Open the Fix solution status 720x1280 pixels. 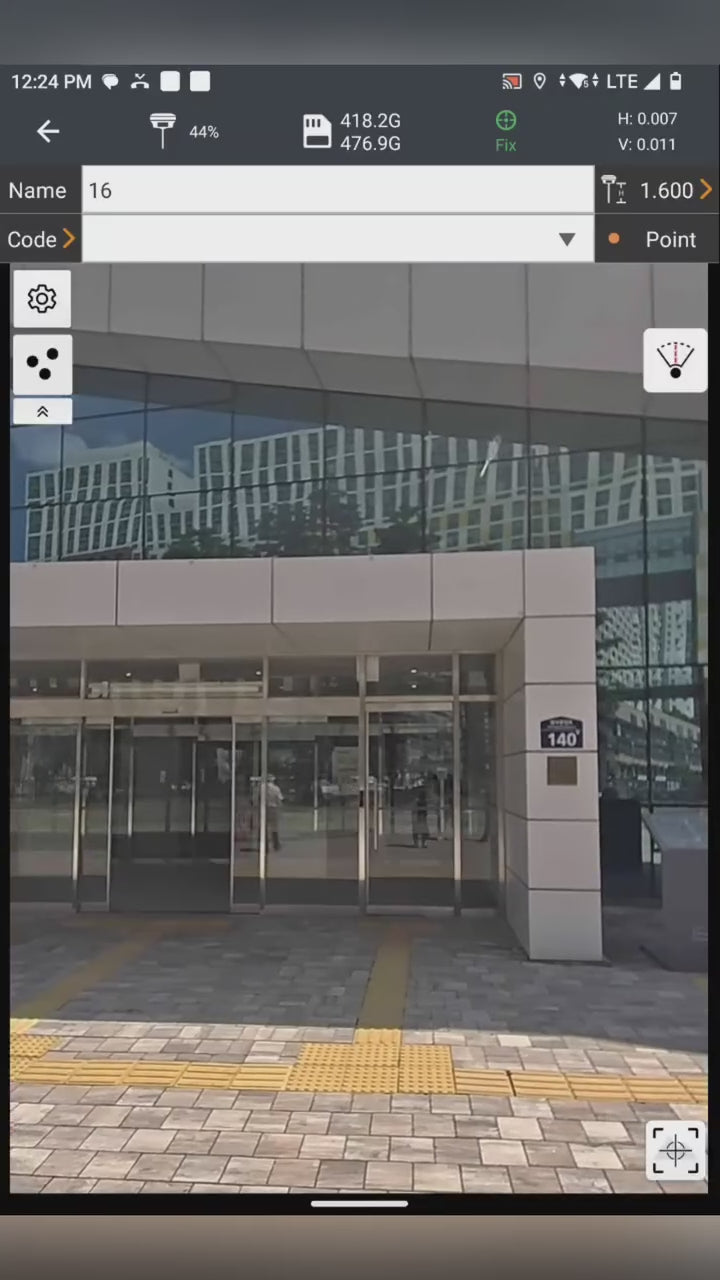pyautogui.click(x=506, y=131)
